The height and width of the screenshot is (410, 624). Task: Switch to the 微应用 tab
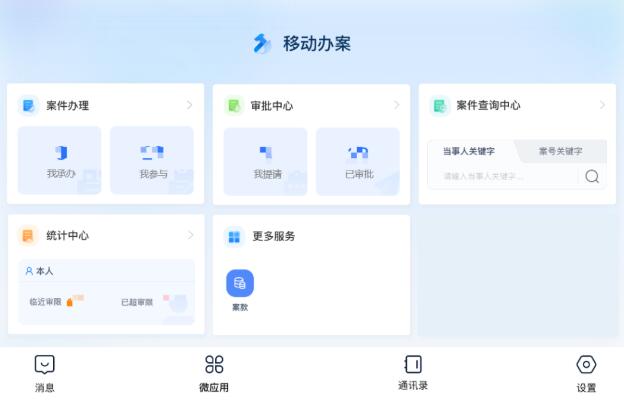click(214, 373)
